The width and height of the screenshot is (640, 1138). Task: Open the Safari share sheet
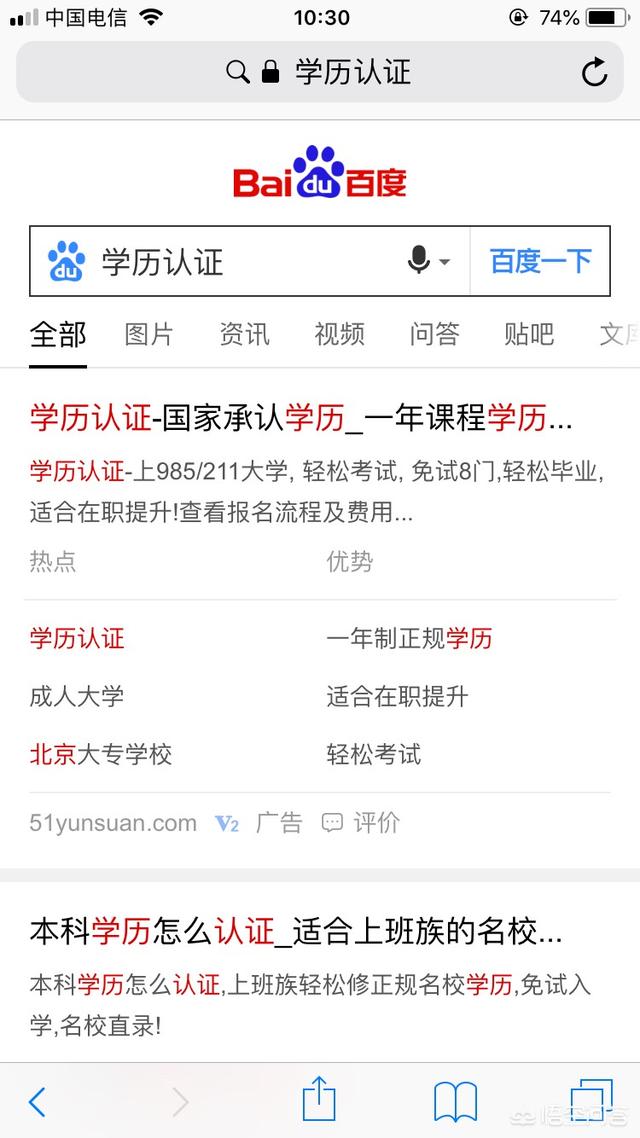[319, 1099]
